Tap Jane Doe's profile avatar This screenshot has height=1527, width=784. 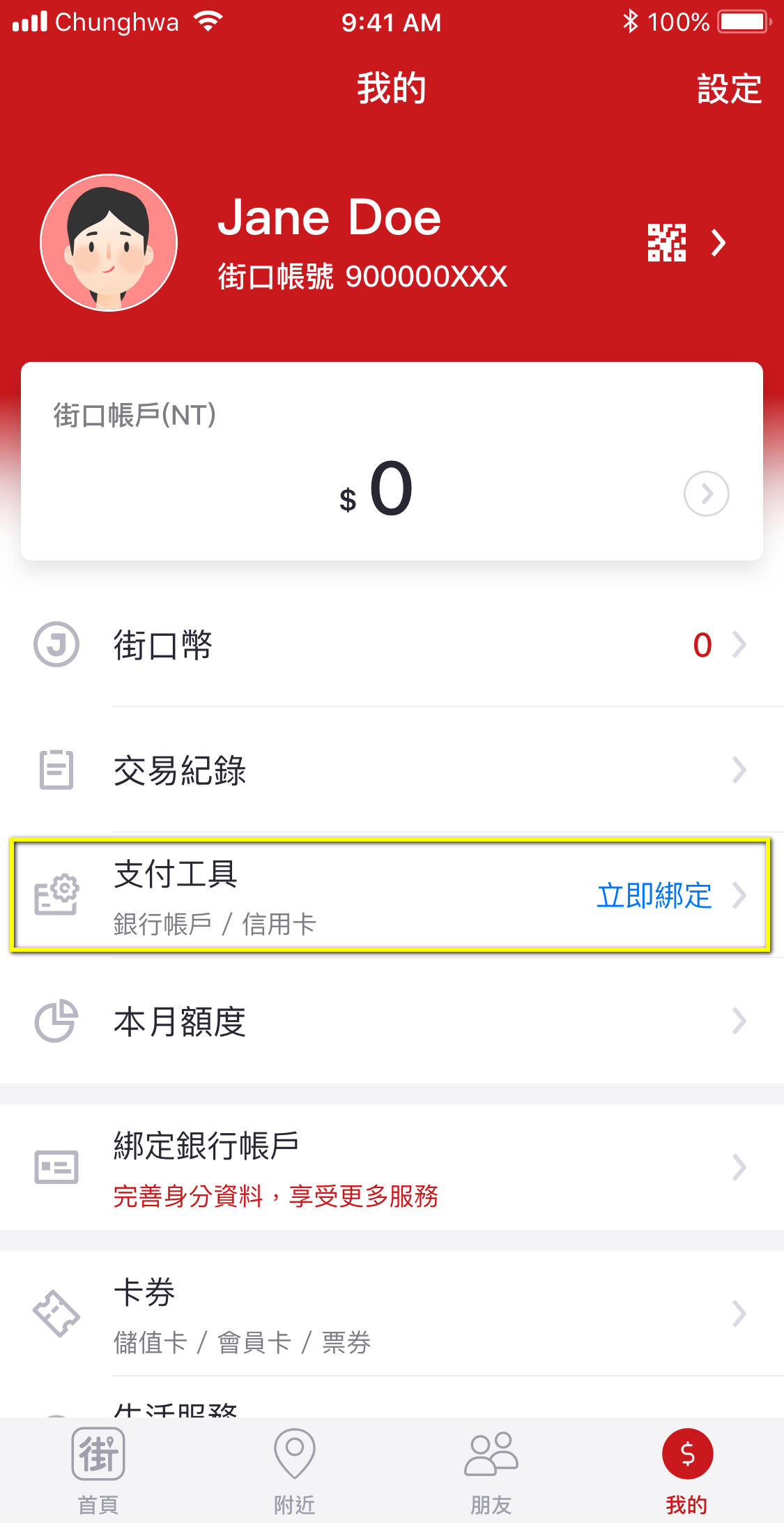point(109,243)
